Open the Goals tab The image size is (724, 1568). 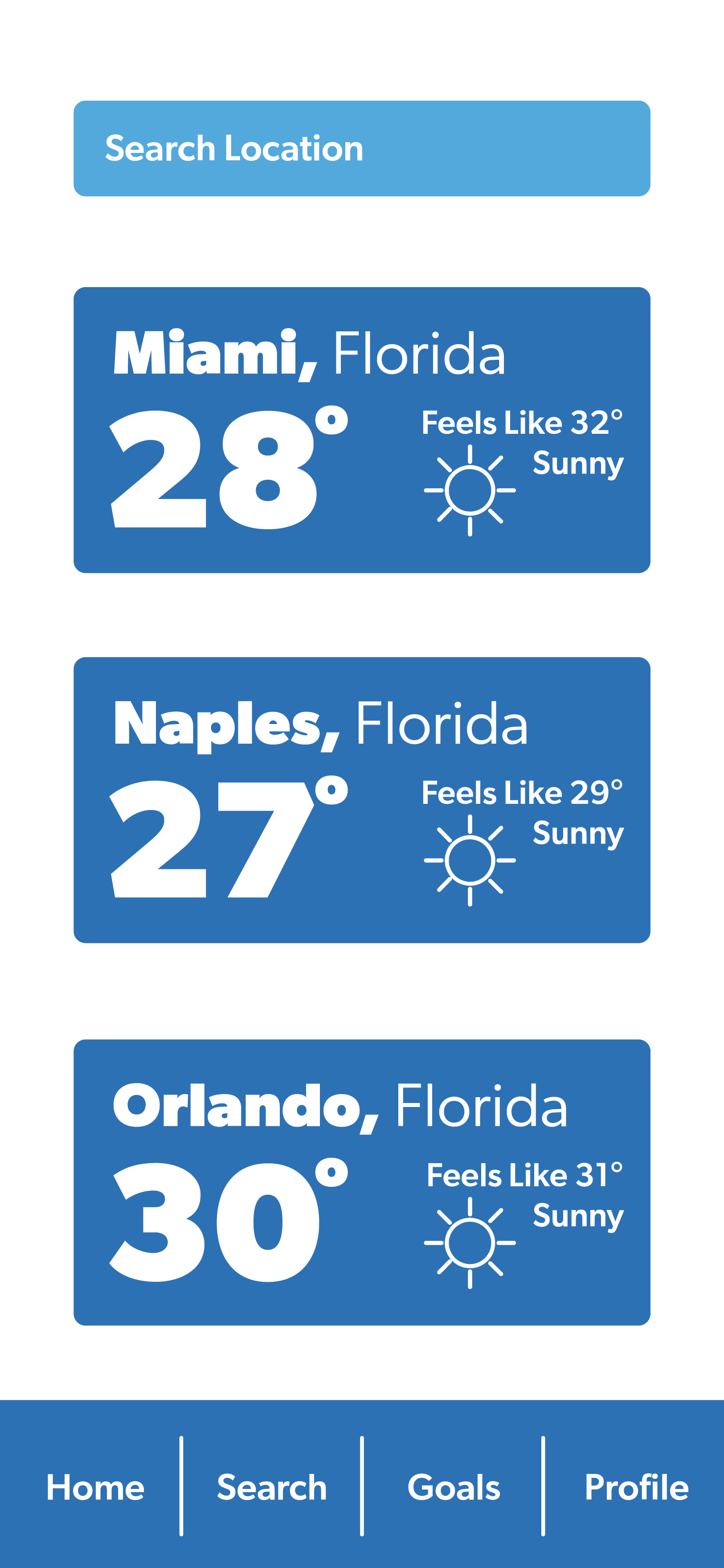454,1487
